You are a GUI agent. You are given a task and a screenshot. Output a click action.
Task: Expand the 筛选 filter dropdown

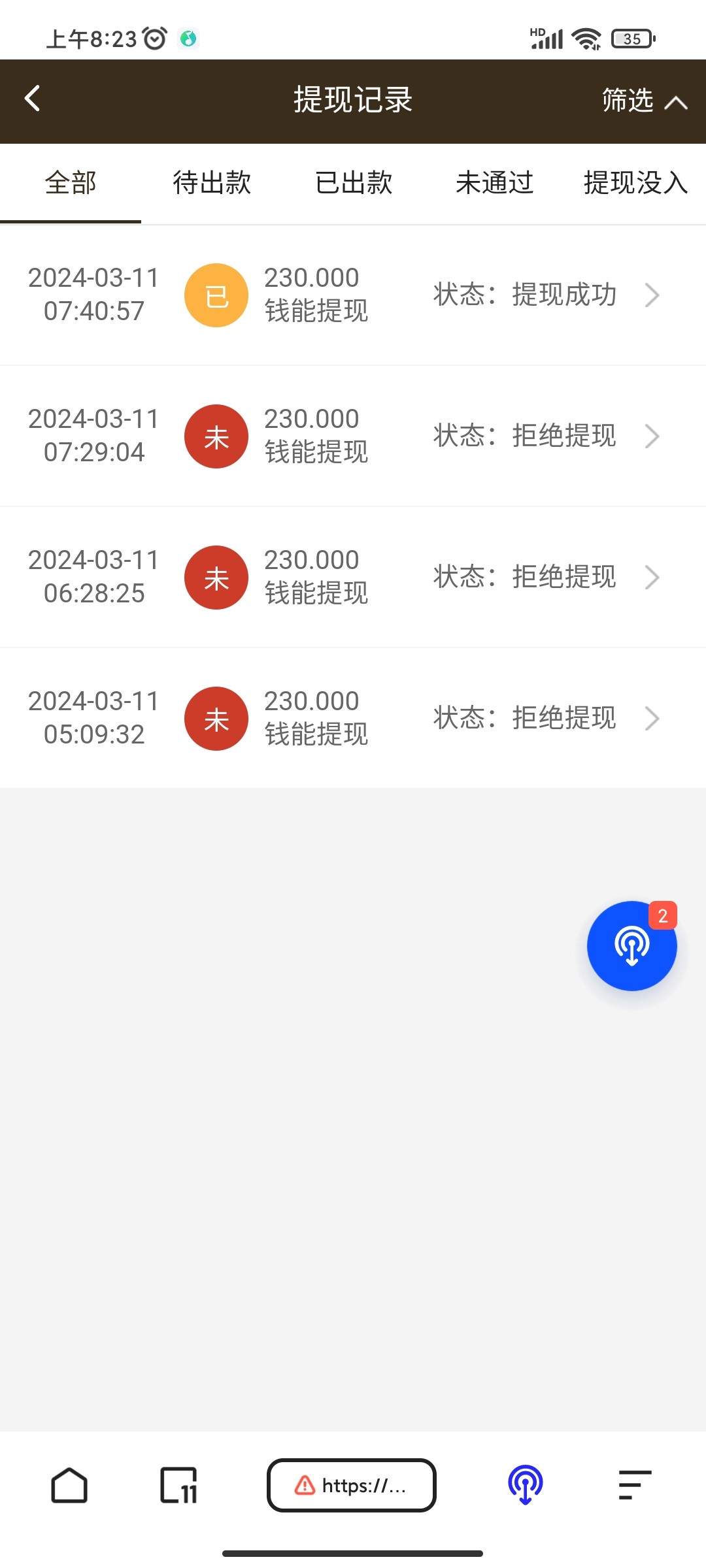643,101
